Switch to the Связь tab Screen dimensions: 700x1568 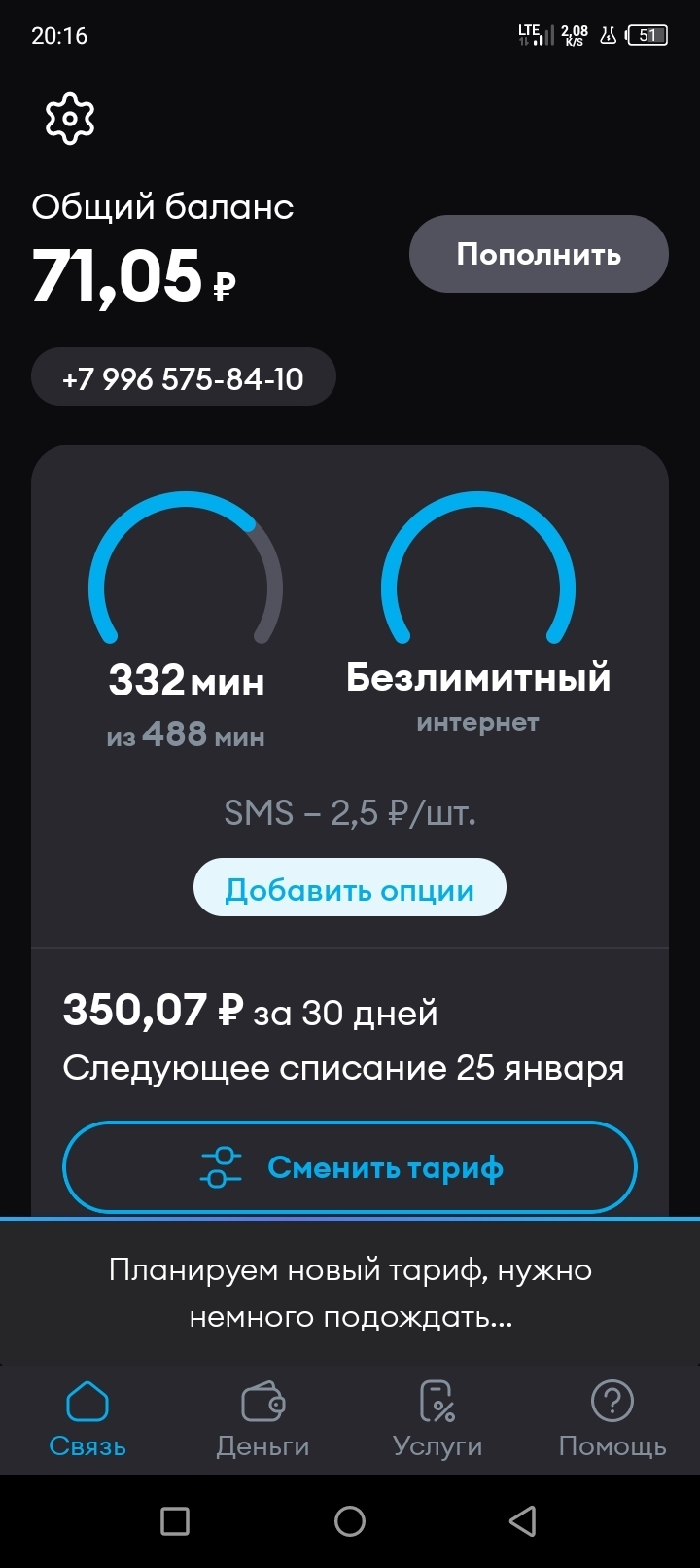point(87,1419)
